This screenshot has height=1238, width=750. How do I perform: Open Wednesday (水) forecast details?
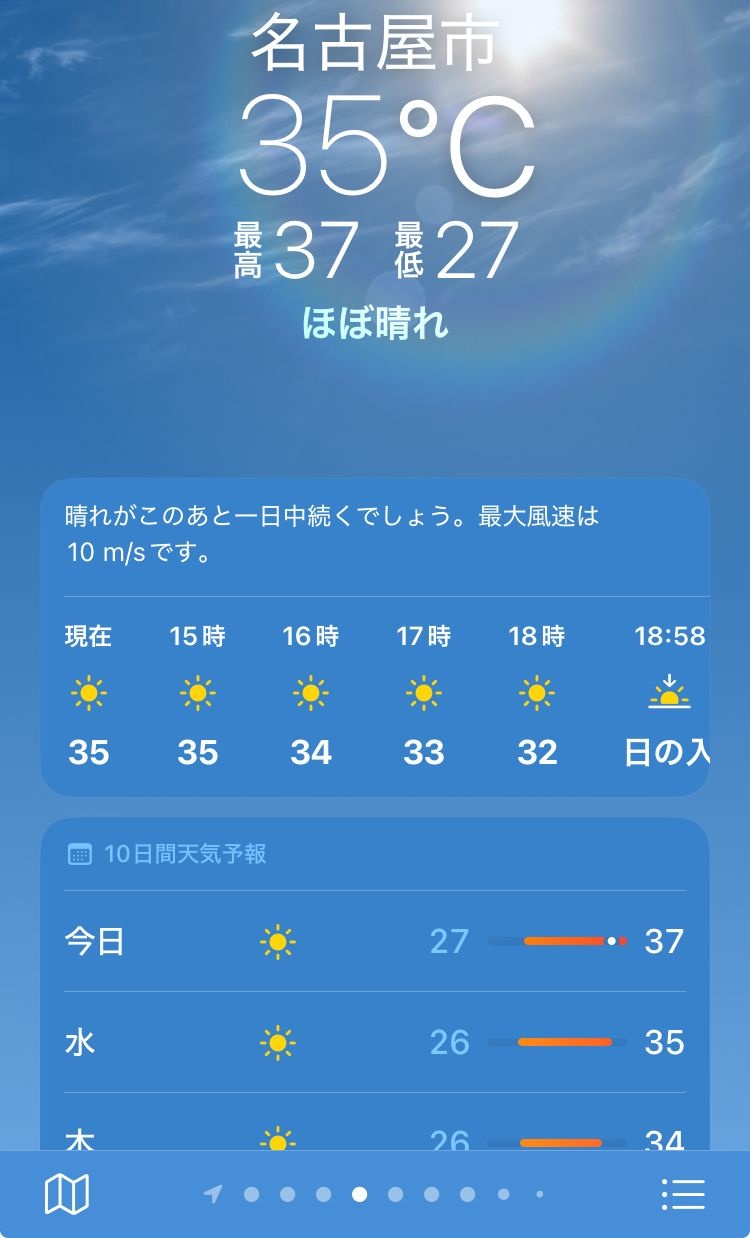coord(374,1042)
